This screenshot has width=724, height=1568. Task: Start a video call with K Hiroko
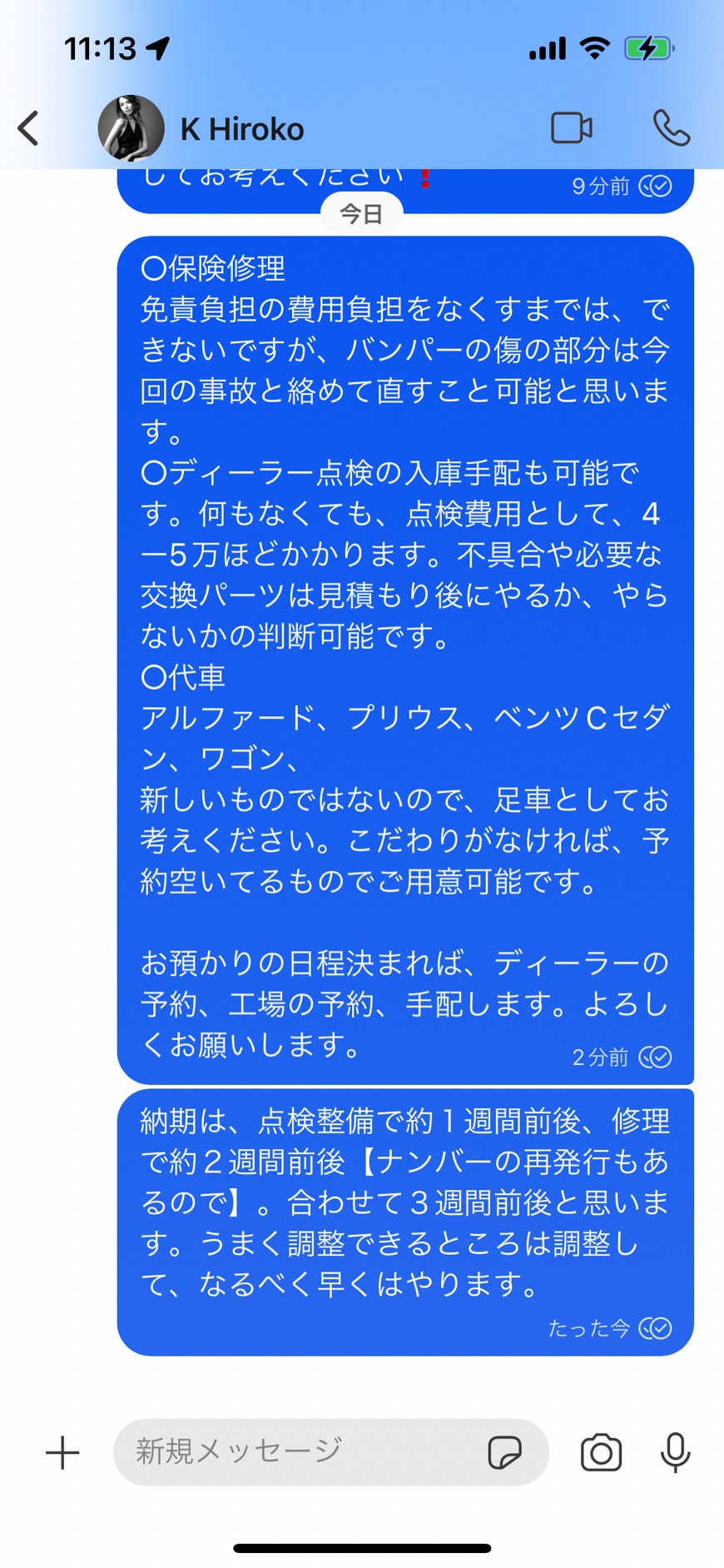coord(572,128)
